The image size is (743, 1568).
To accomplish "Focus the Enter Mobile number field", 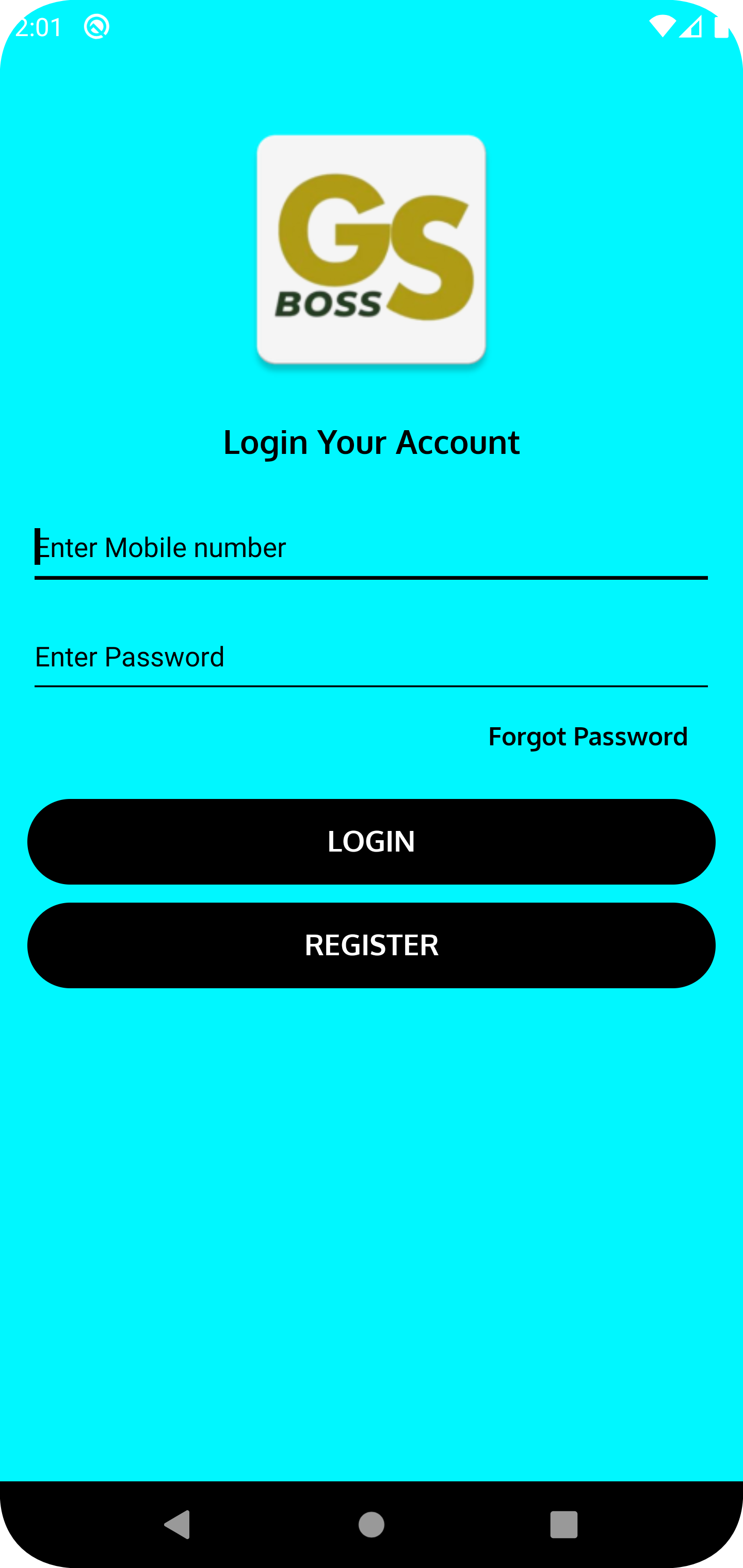I will [370, 548].
